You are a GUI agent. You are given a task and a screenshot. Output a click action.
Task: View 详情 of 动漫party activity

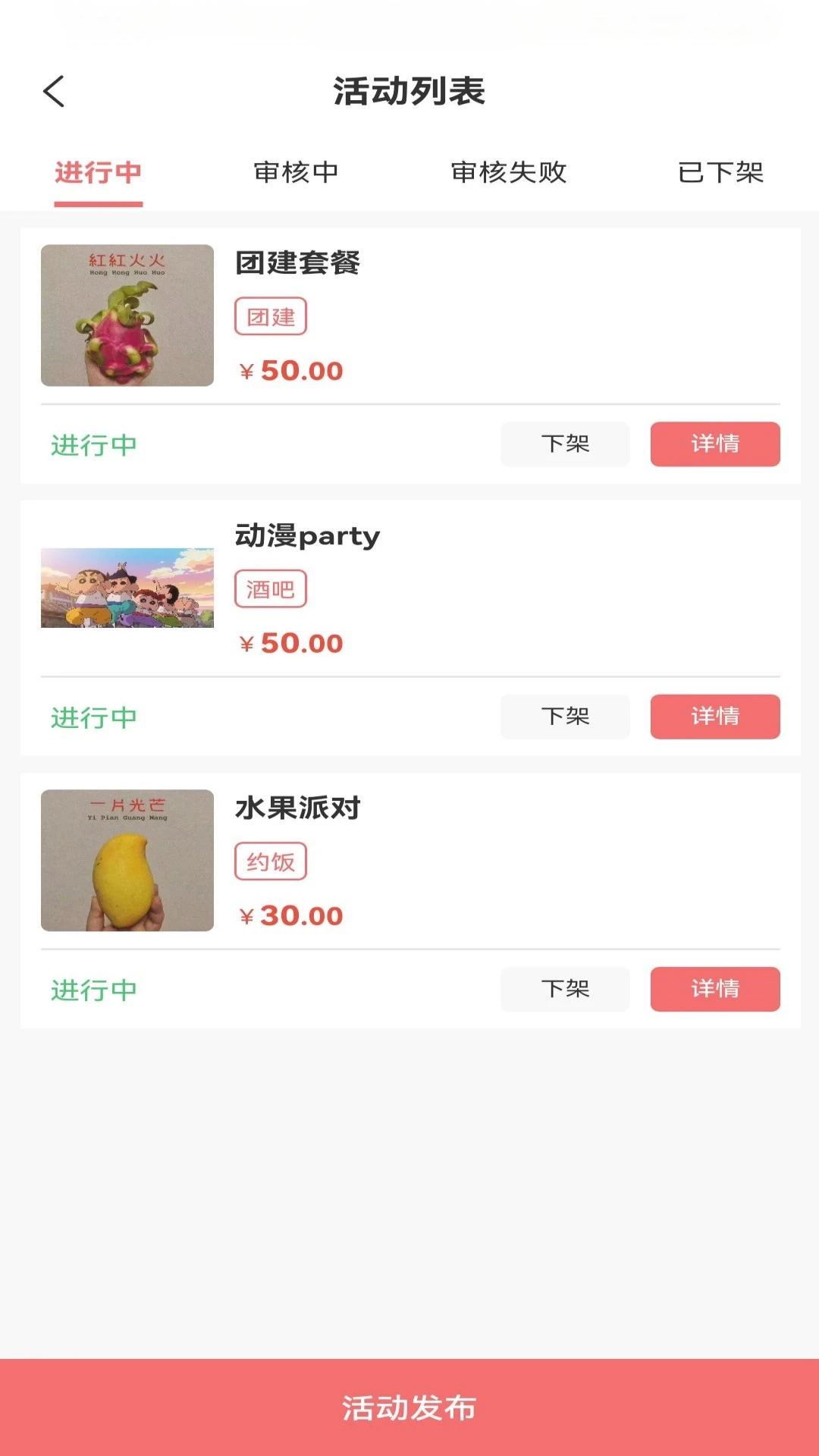point(714,717)
